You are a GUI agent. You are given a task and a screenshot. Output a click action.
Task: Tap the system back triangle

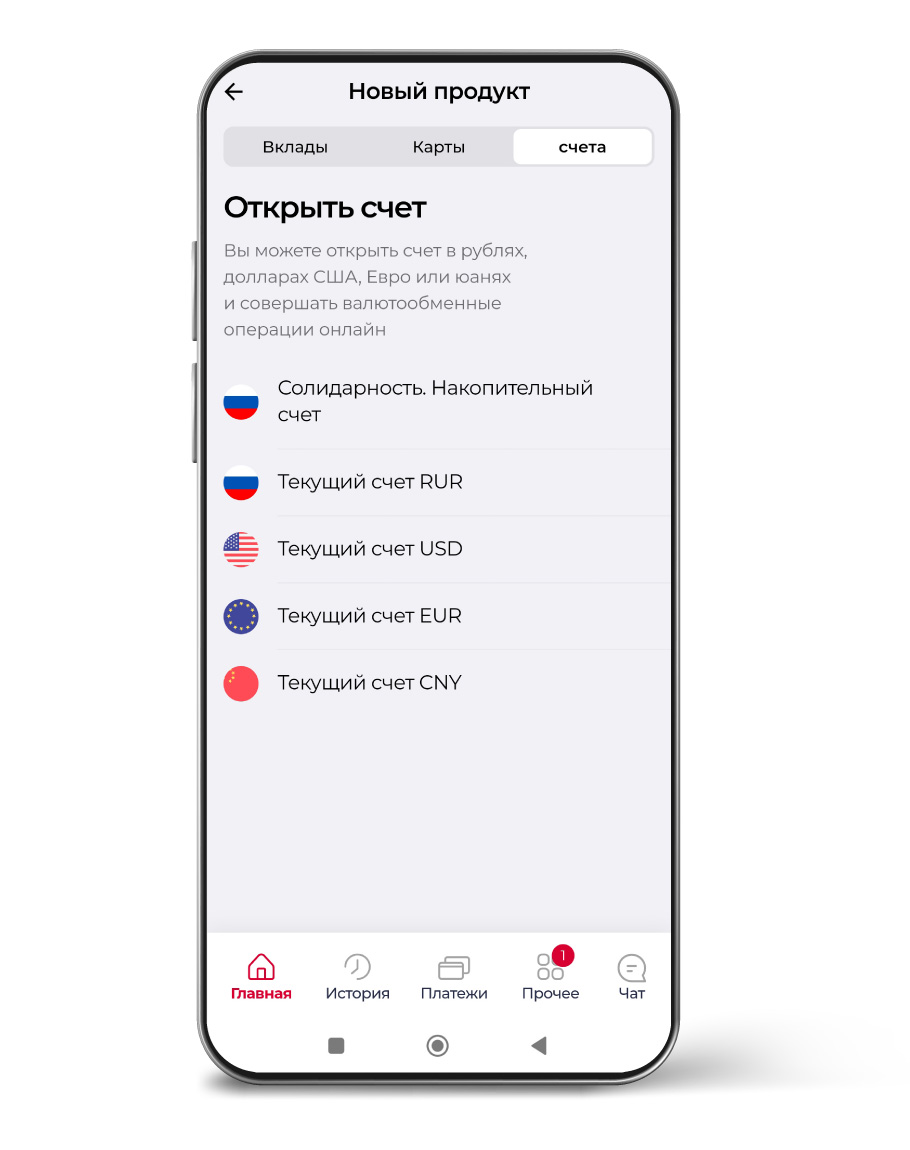(x=539, y=1046)
